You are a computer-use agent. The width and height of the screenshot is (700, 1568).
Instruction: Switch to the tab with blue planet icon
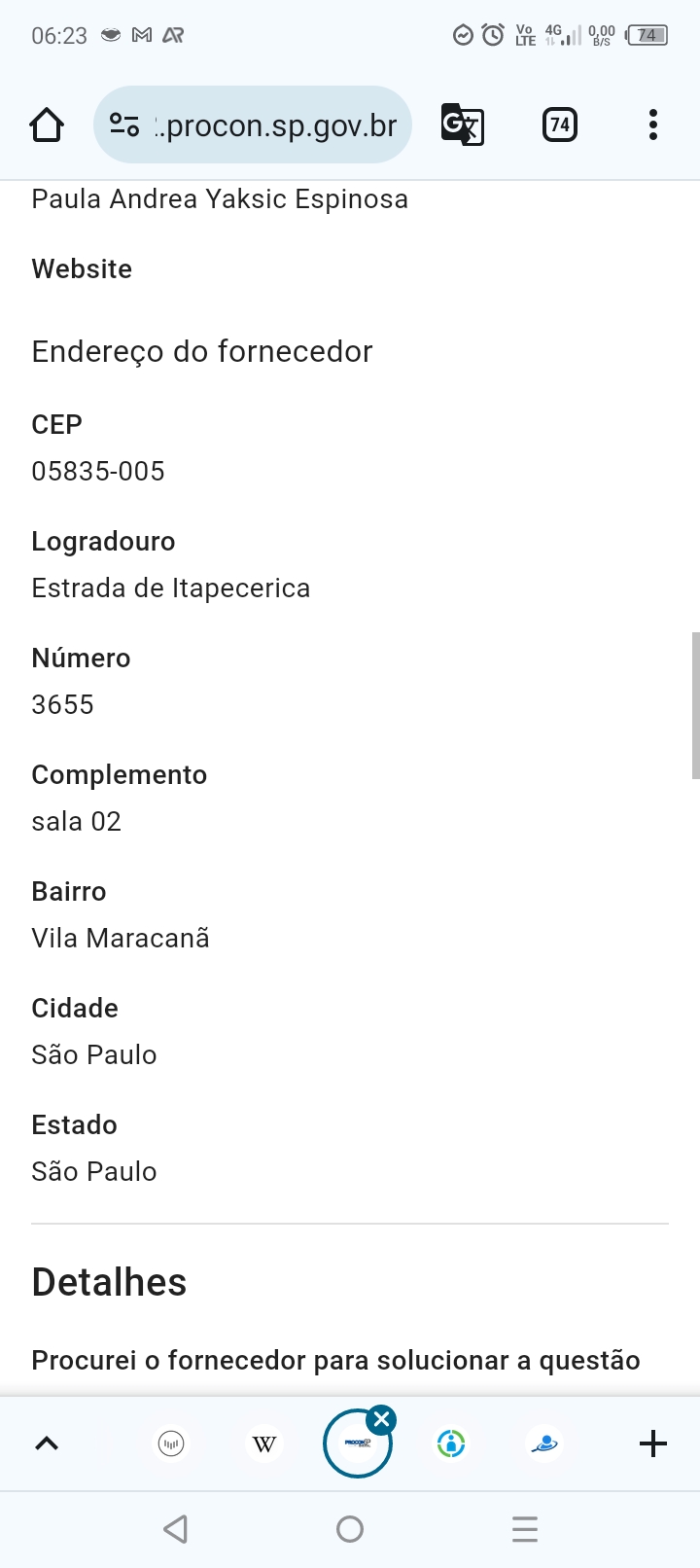tap(544, 1443)
